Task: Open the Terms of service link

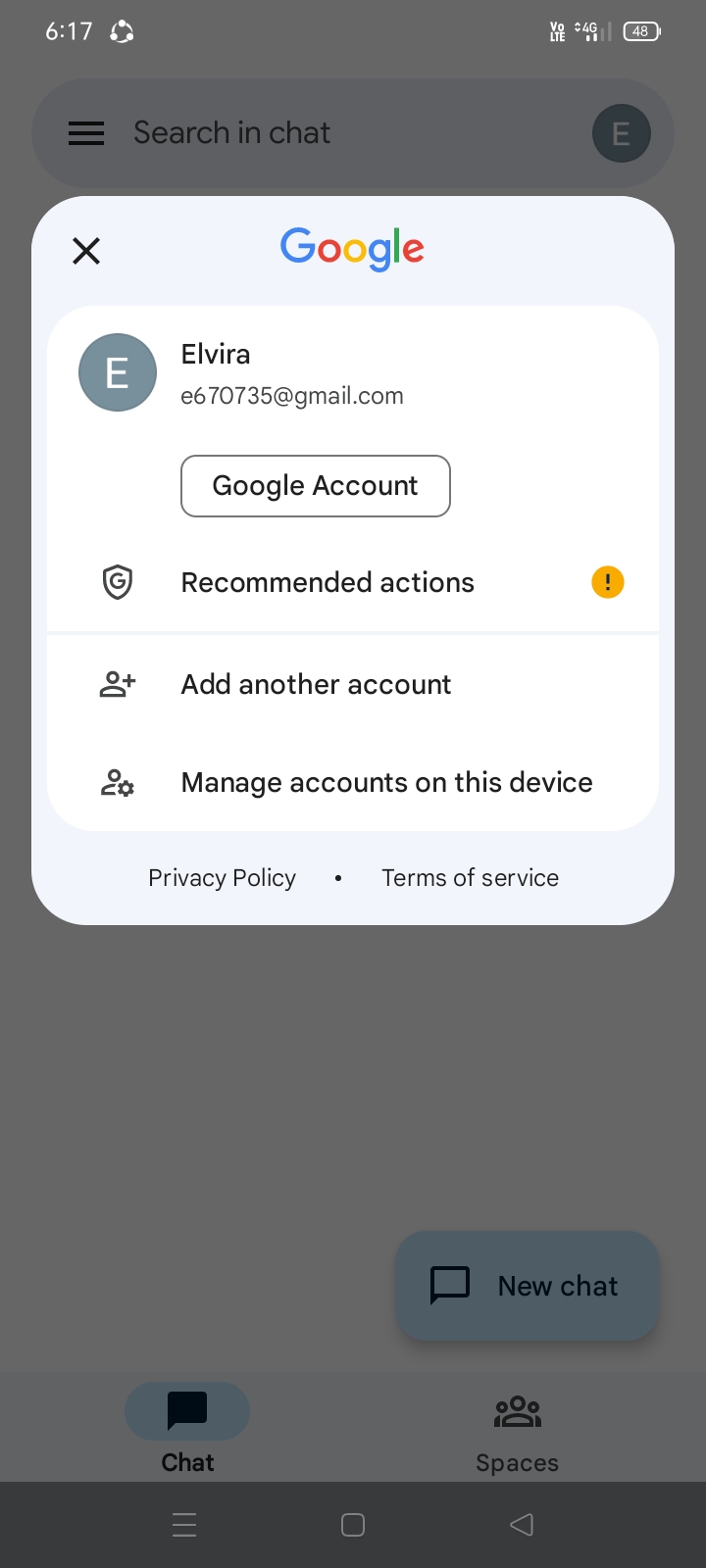Action: click(471, 878)
